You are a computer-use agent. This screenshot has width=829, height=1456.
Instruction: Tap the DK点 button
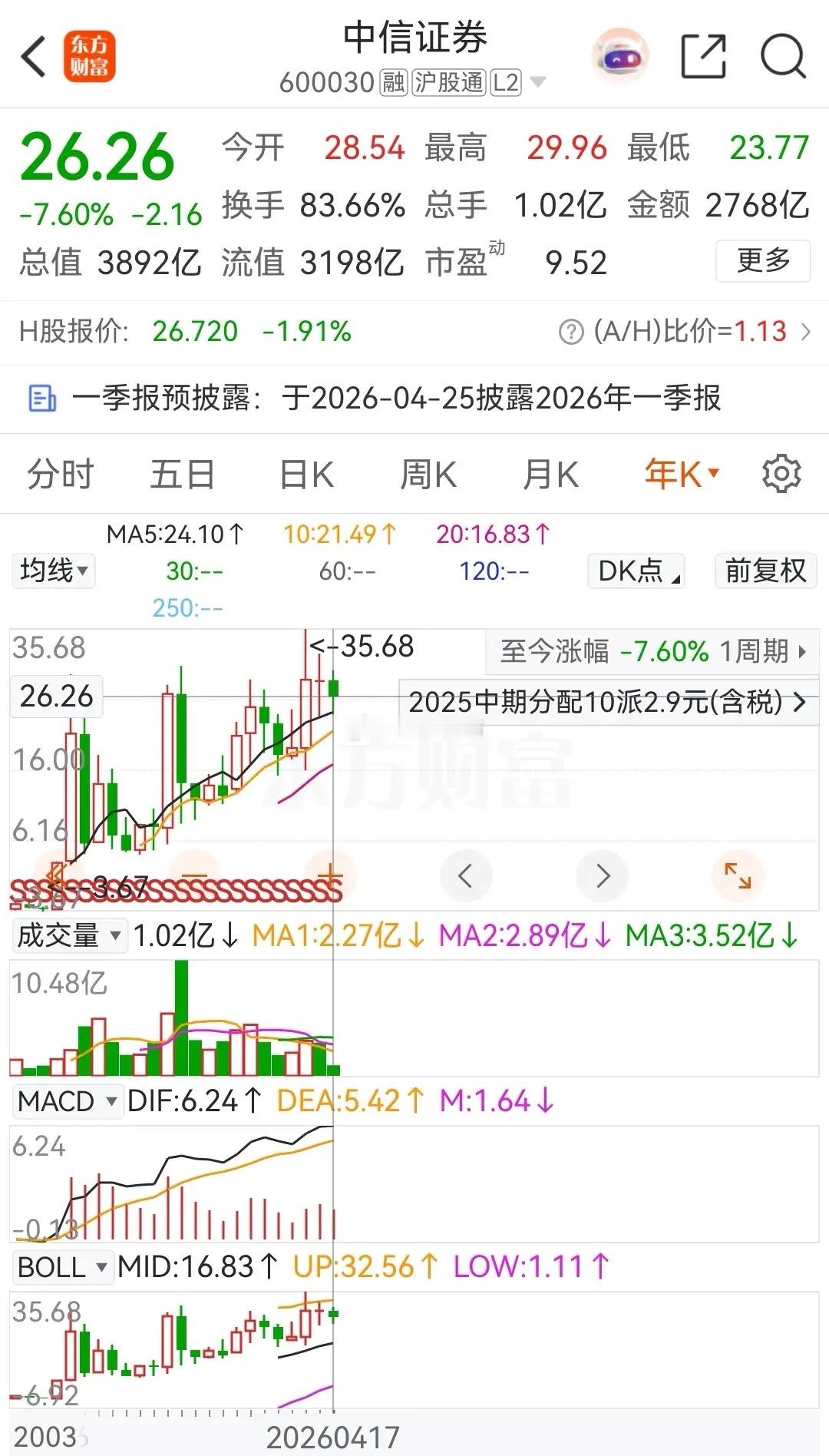pos(636,571)
